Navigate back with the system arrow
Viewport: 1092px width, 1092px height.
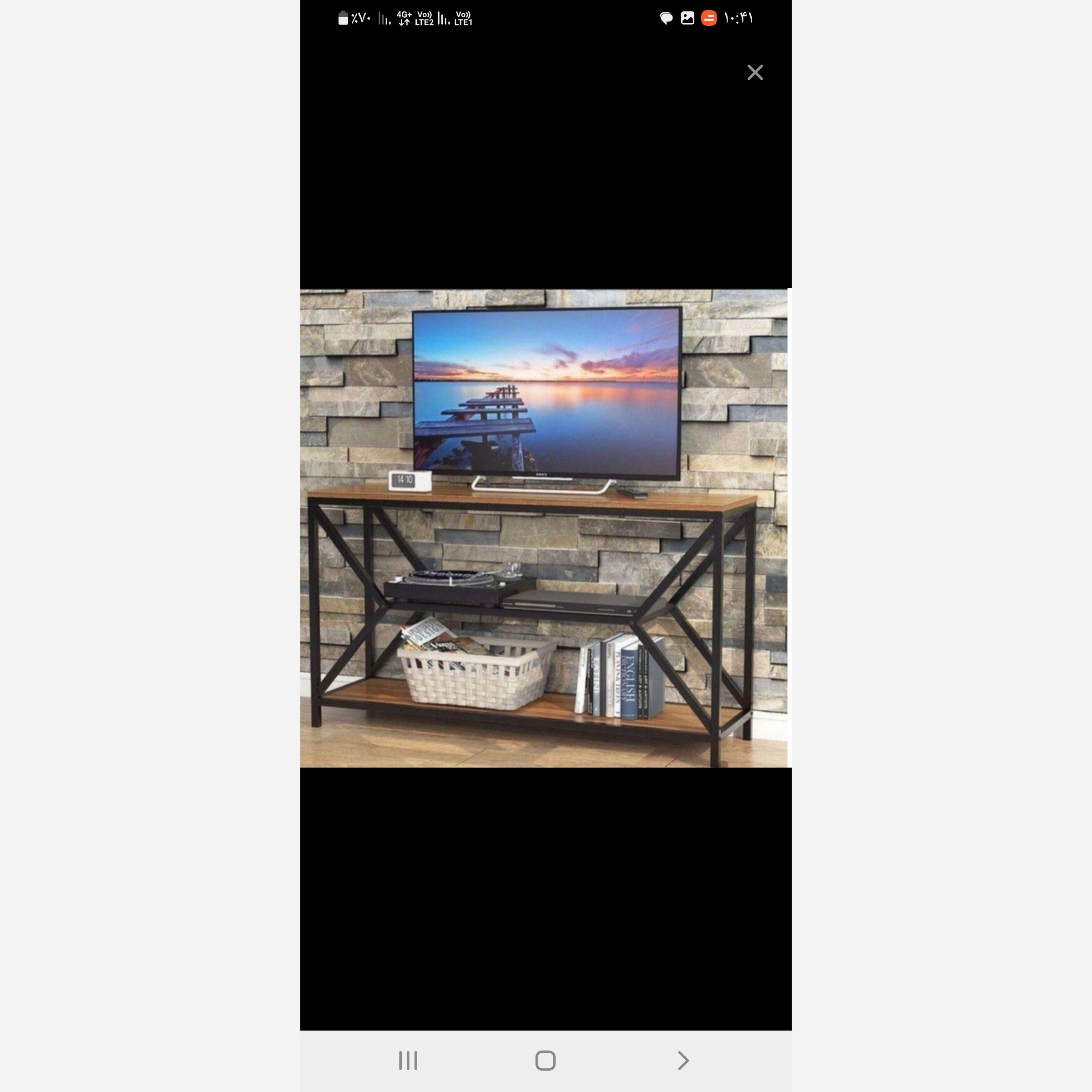pos(683,1061)
